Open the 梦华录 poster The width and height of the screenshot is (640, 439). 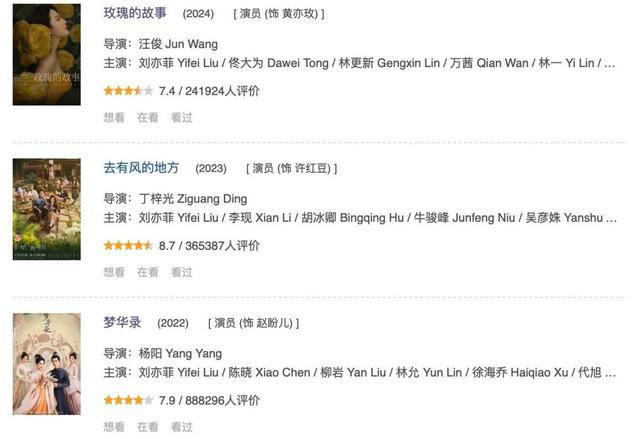[47, 365]
